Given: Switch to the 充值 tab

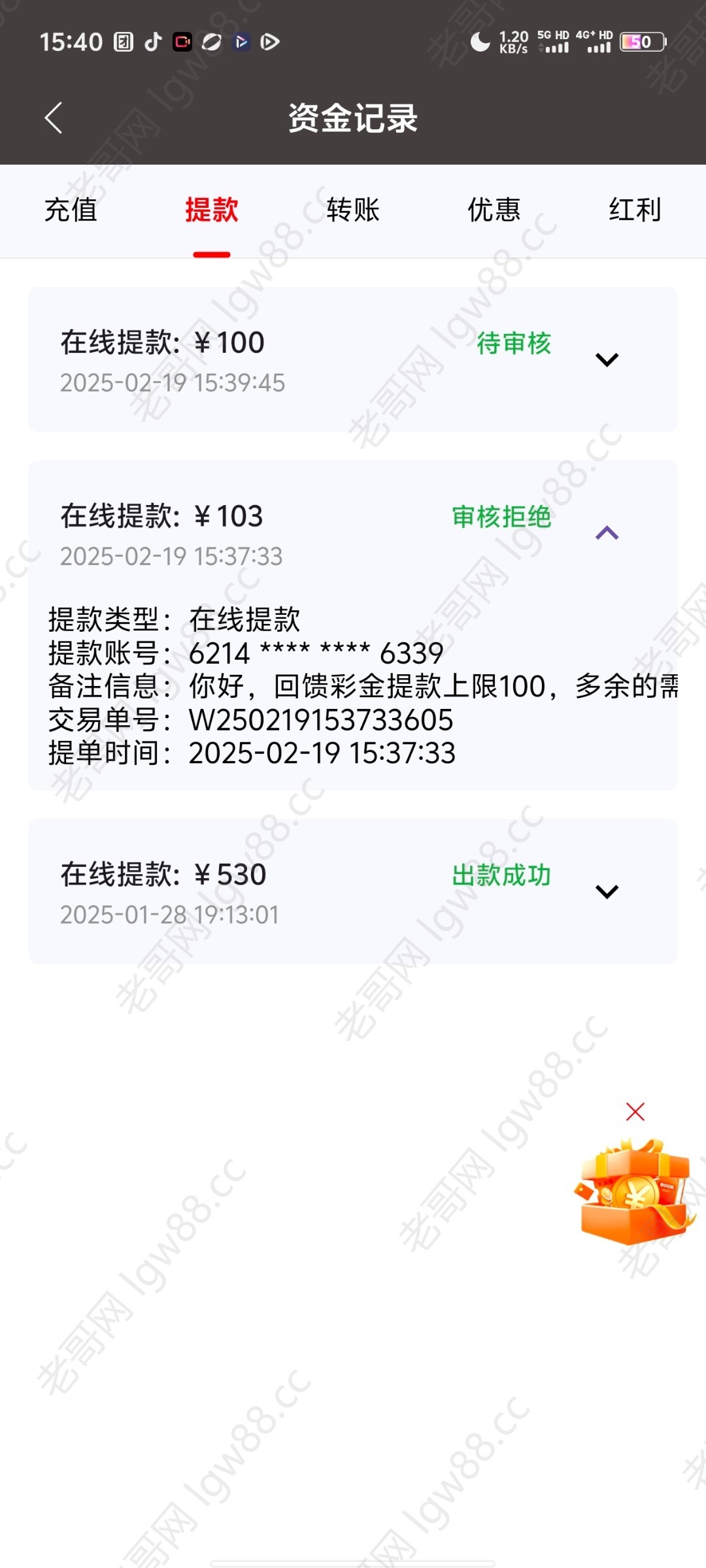Looking at the screenshot, I should (71, 210).
